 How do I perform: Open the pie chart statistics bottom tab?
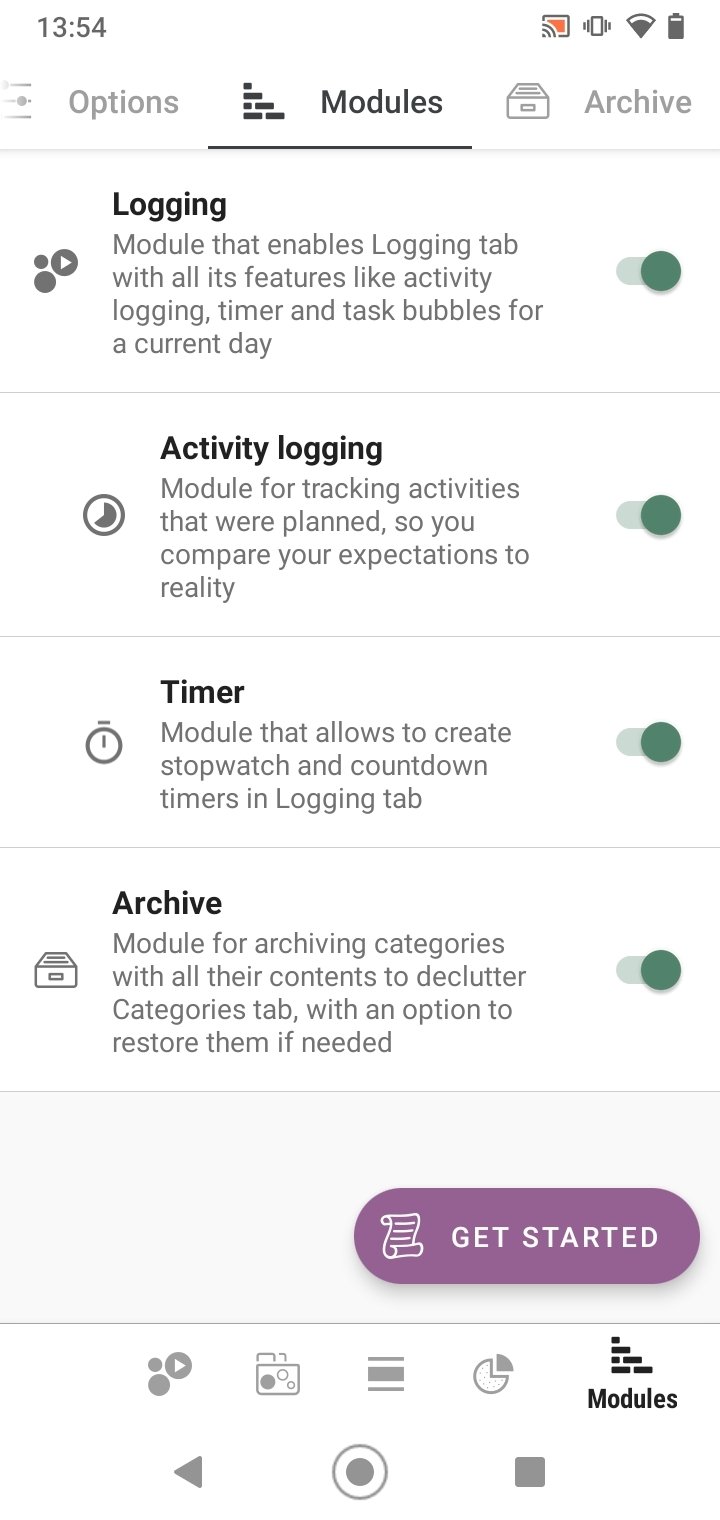coord(493,1374)
